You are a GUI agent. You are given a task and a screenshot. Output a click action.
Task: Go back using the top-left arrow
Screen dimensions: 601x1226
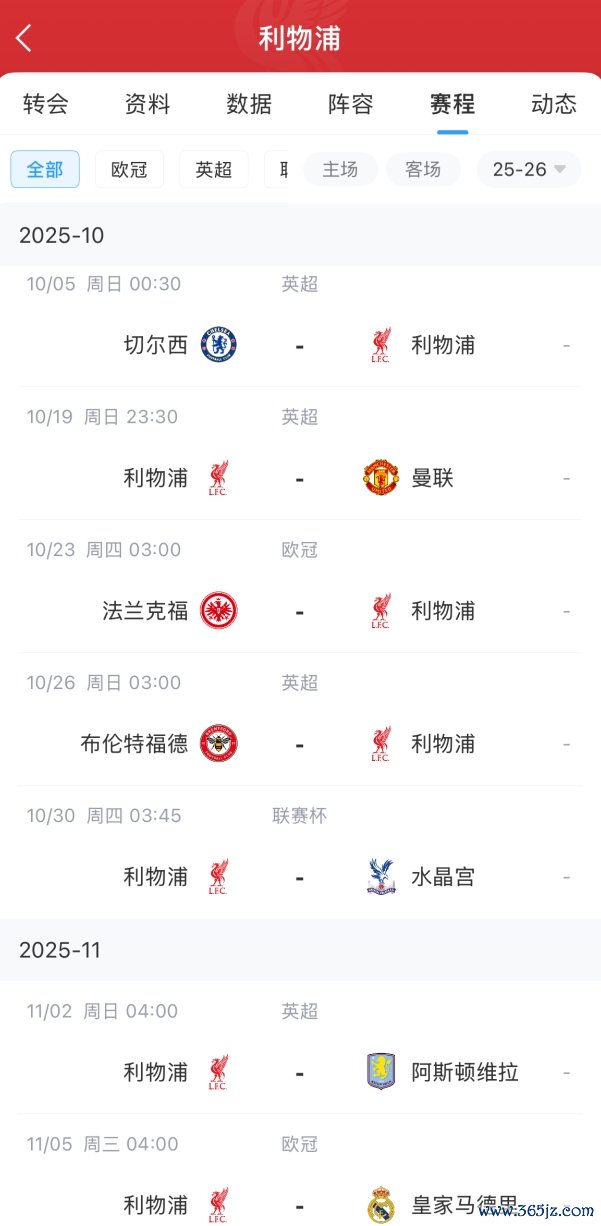[24, 38]
